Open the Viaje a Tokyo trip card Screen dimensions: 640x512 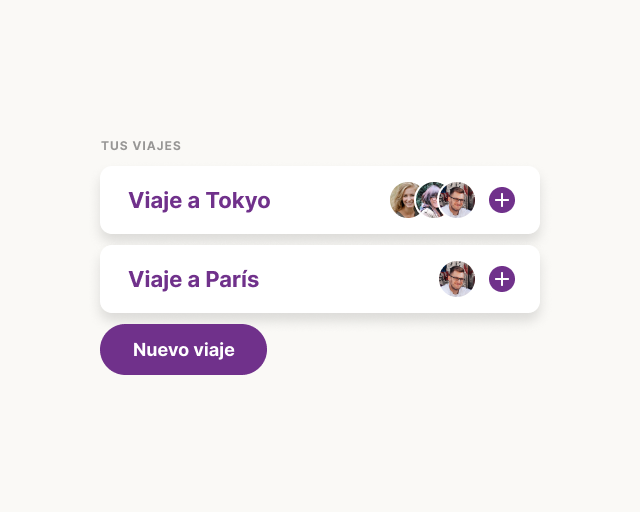coord(200,201)
